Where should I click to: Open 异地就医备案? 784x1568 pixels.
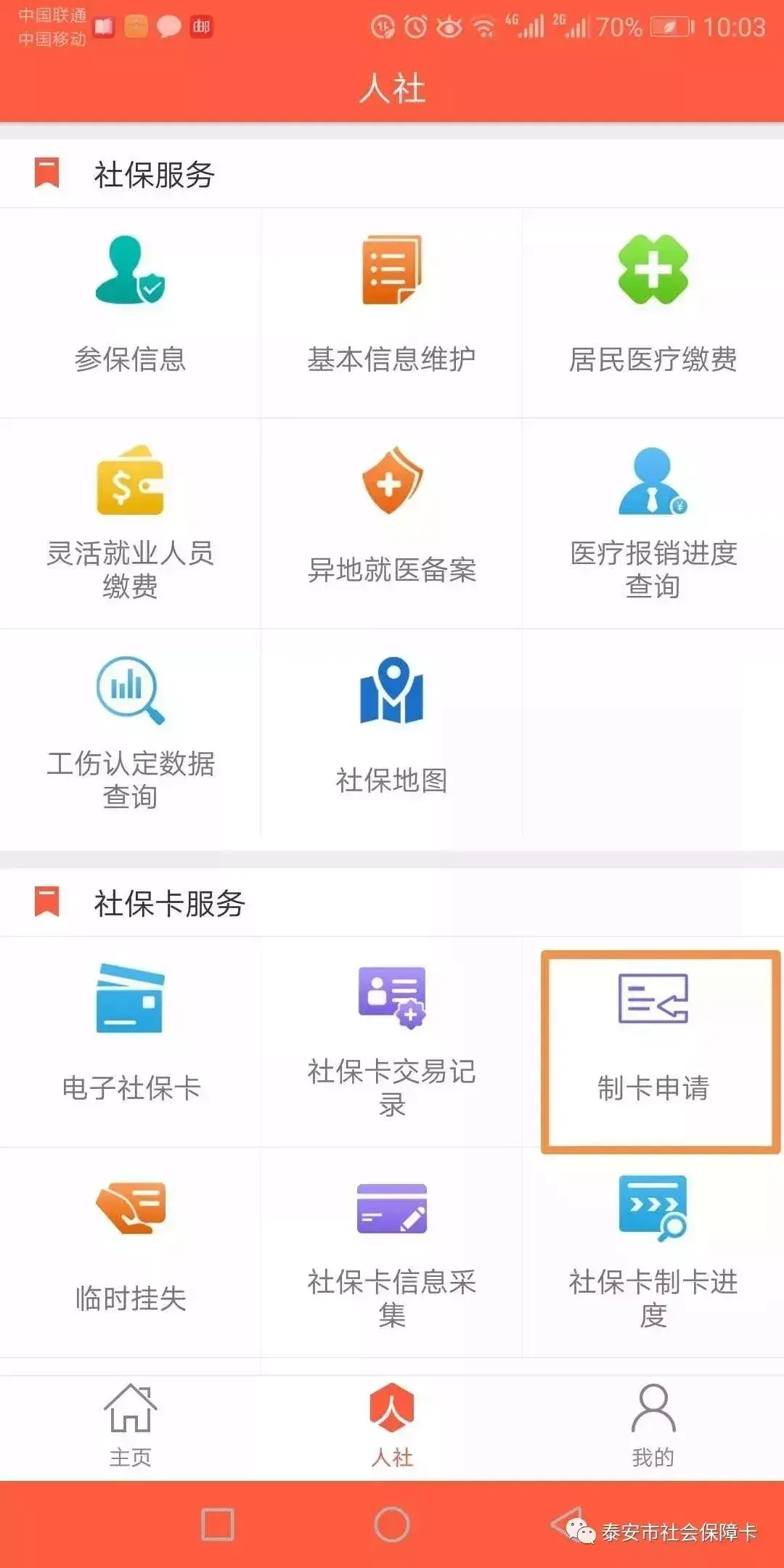click(x=391, y=521)
